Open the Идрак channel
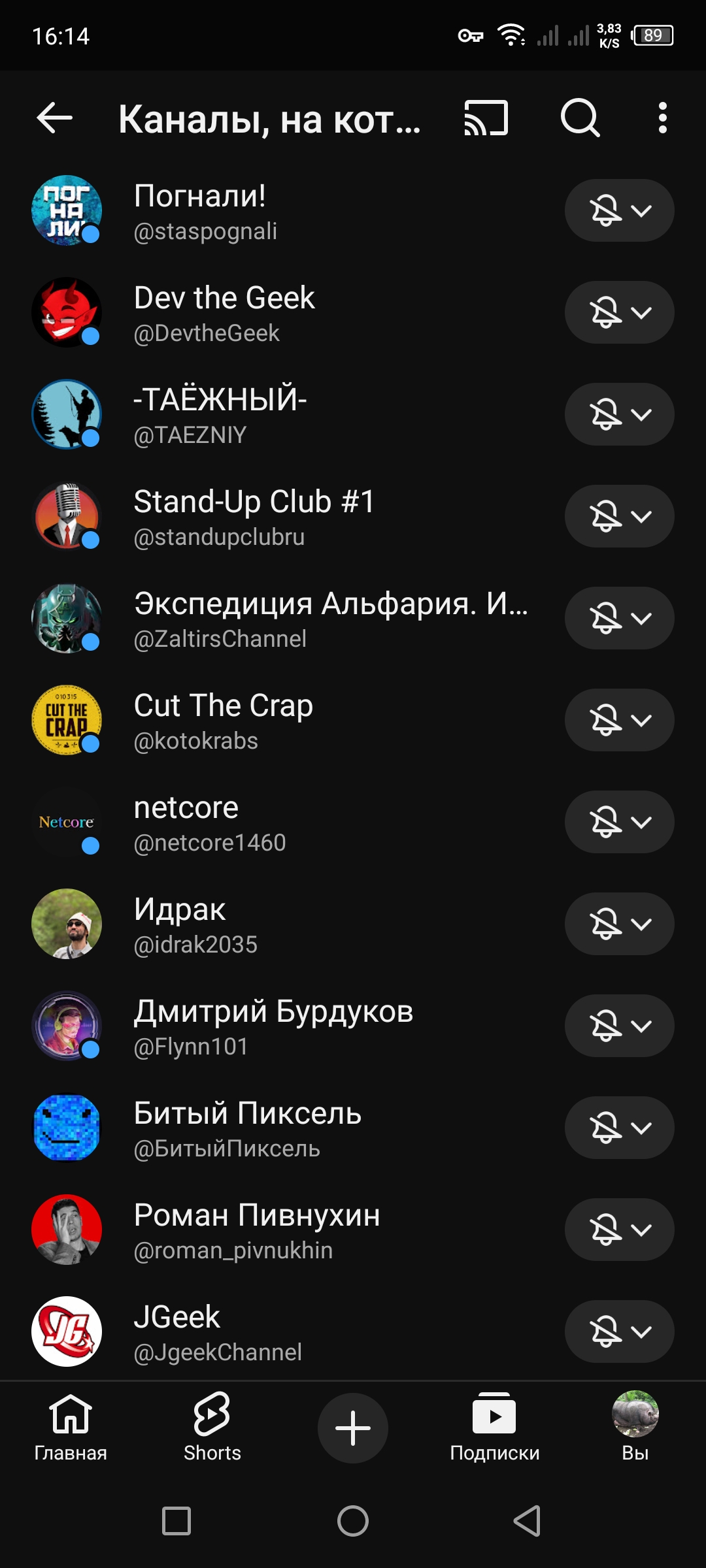The width and height of the screenshot is (706, 1568). click(180, 924)
